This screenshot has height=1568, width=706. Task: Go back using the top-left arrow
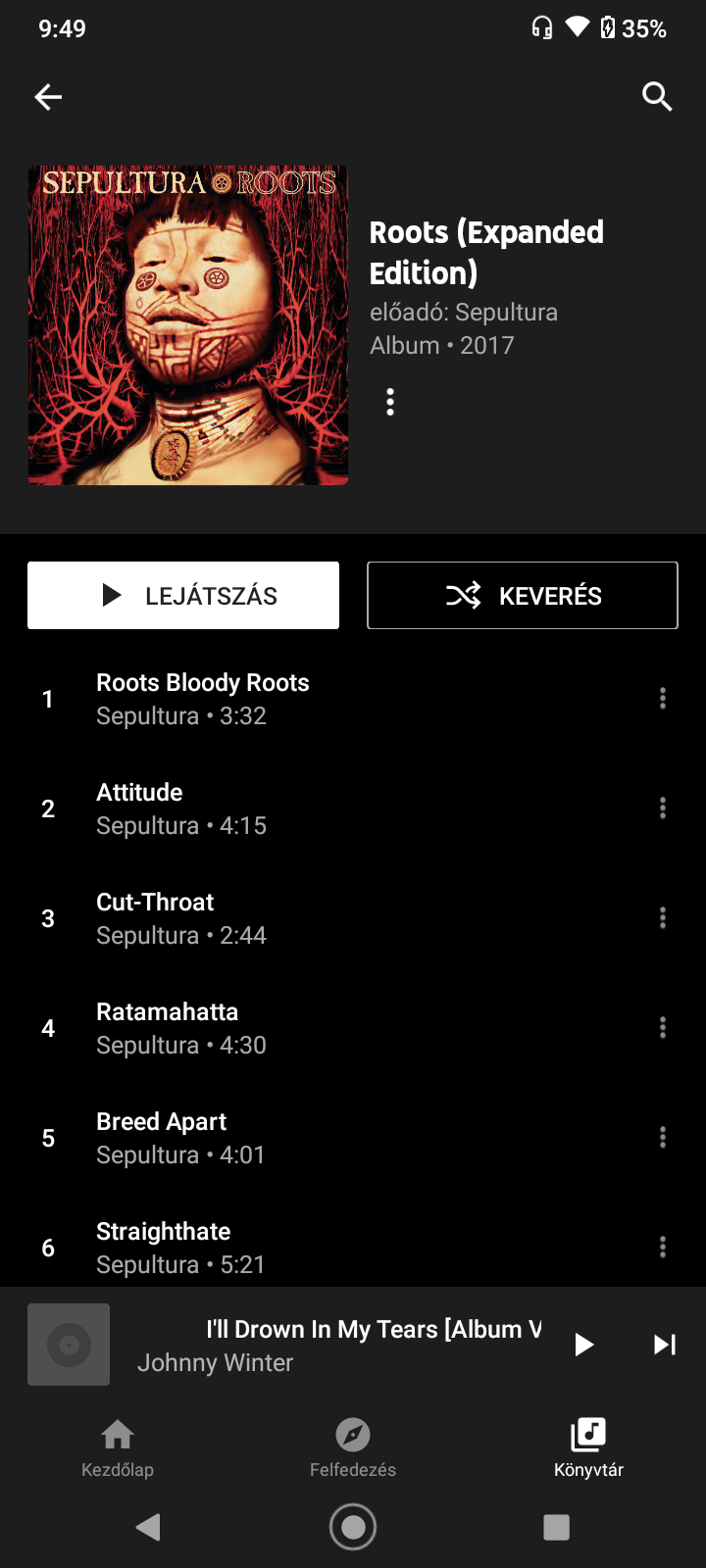point(48,96)
